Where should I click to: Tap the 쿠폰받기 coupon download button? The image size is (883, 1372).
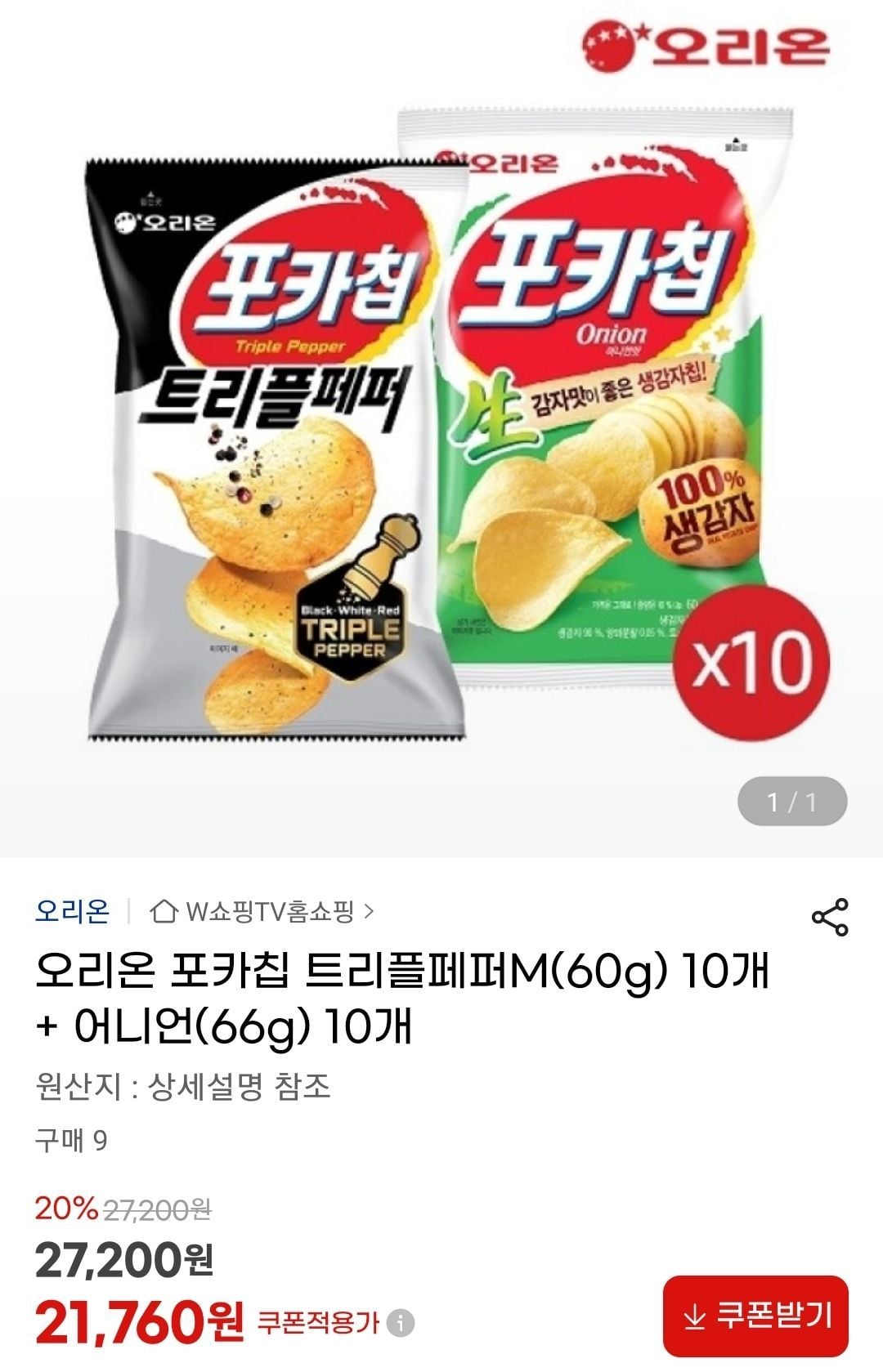point(755,1316)
